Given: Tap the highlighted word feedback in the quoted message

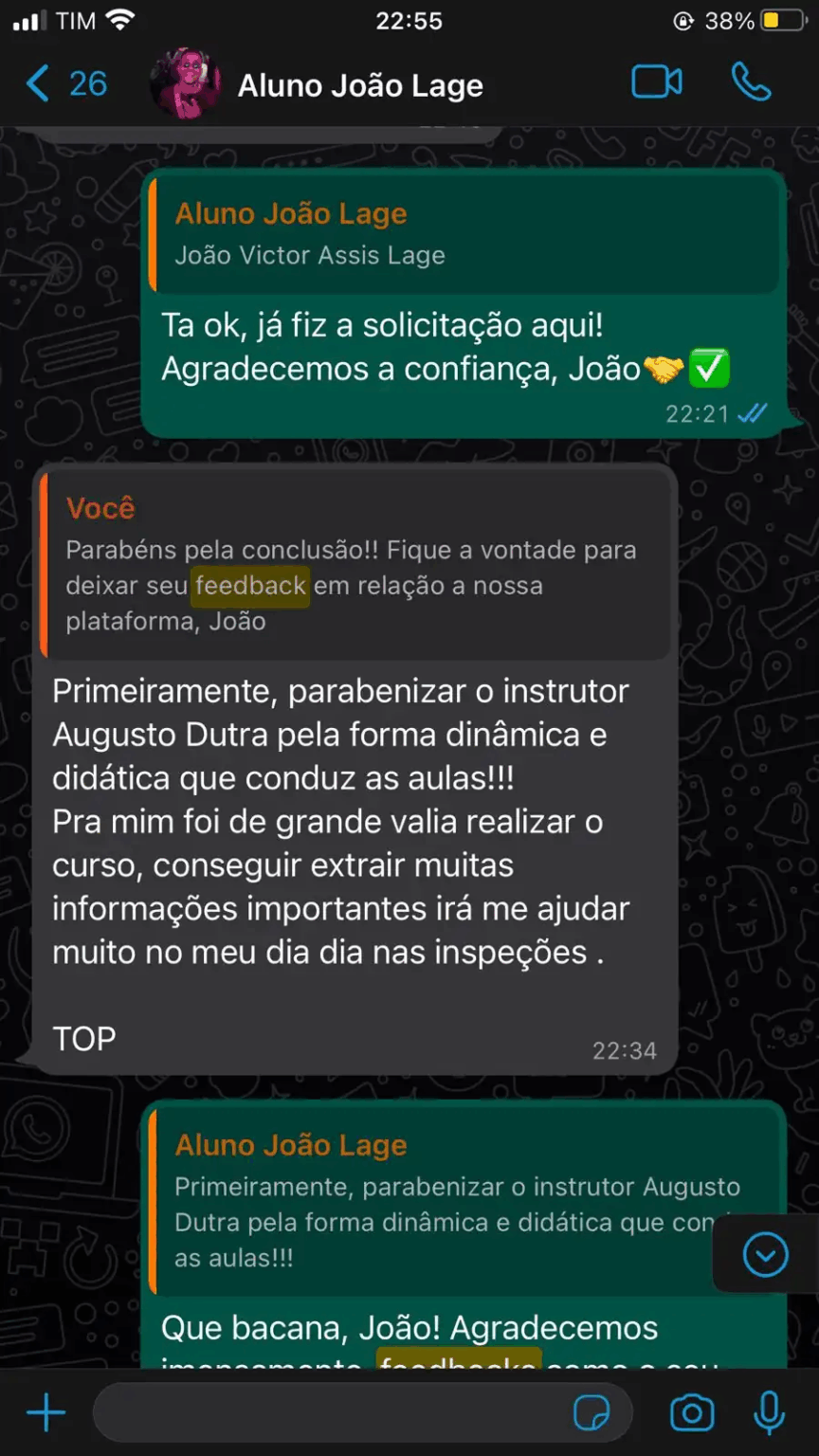Looking at the screenshot, I should tap(250, 585).
